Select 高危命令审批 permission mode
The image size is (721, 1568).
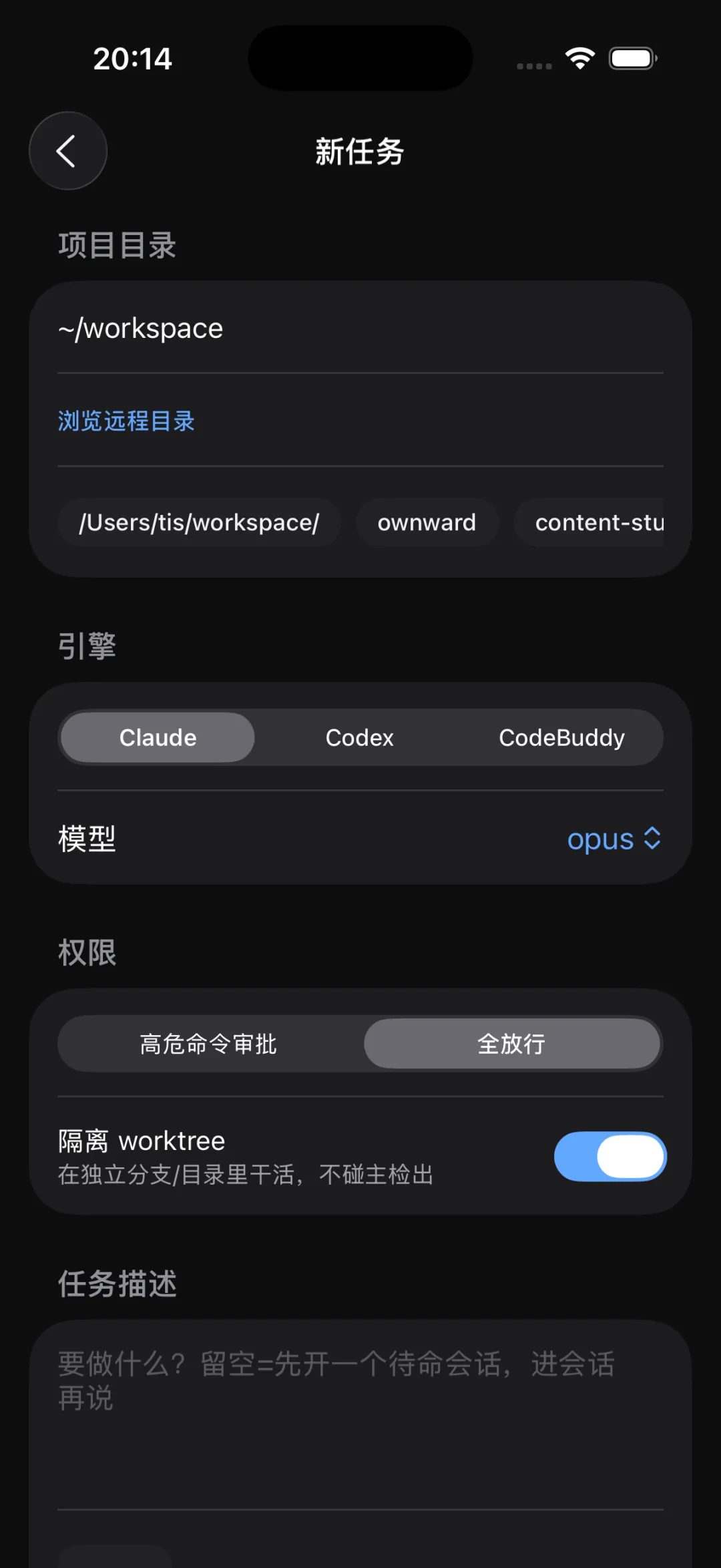208,1044
